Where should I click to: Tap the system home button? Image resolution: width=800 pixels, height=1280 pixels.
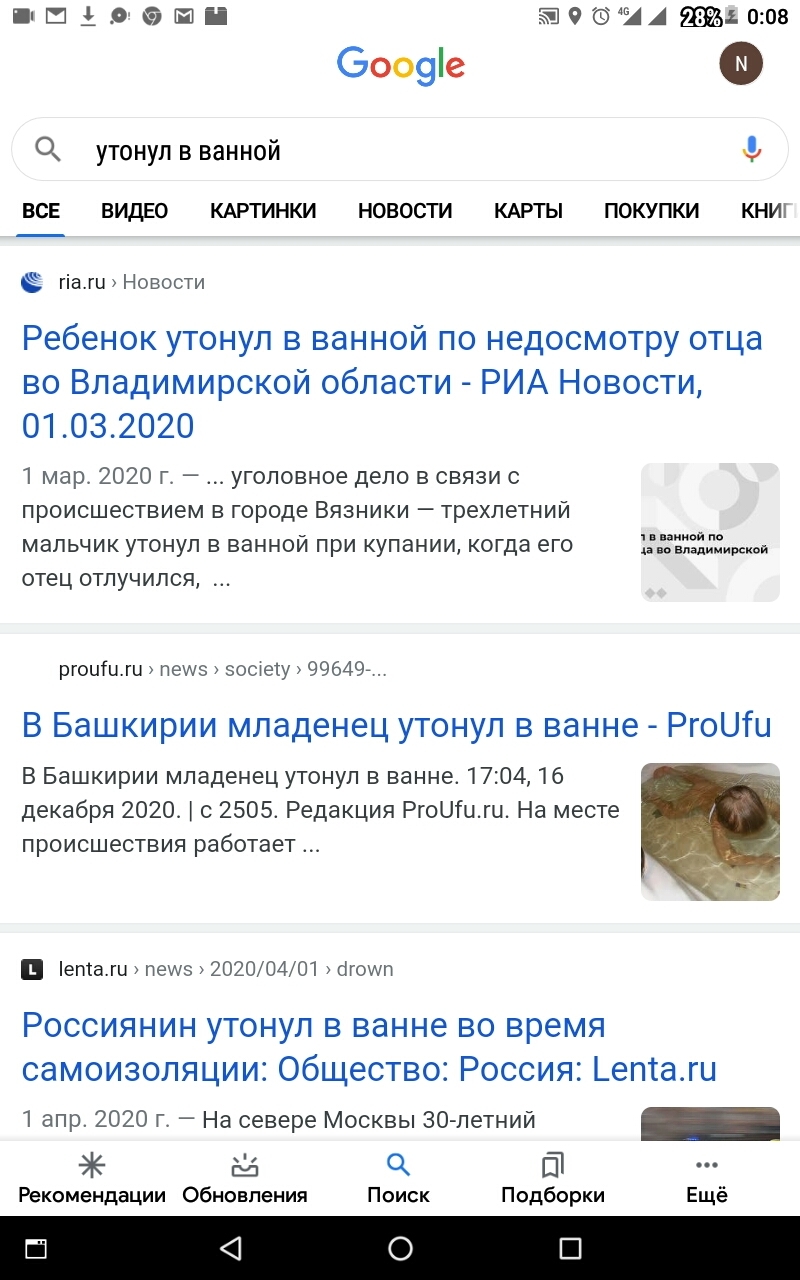pyautogui.click(x=400, y=1248)
